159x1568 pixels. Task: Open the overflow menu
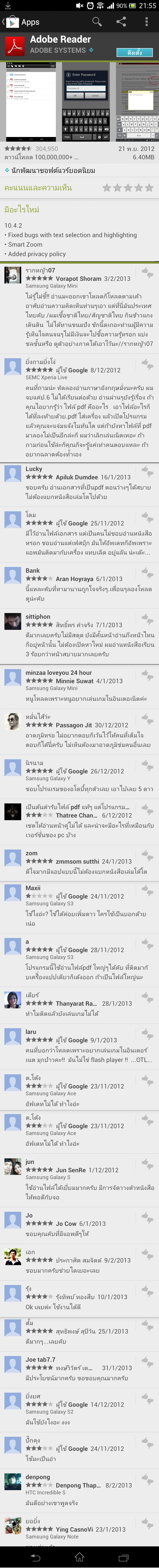pos(146,22)
